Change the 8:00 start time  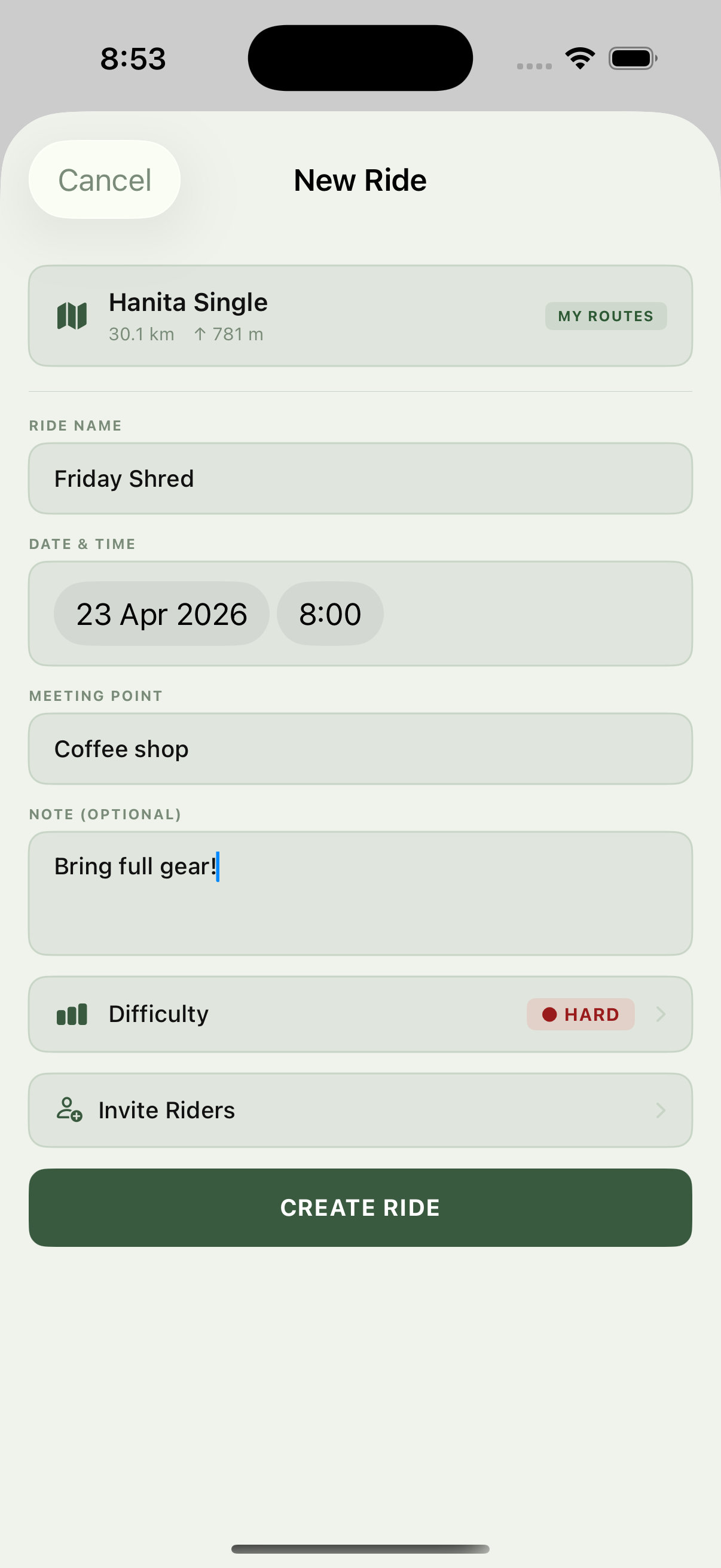click(x=330, y=614)
